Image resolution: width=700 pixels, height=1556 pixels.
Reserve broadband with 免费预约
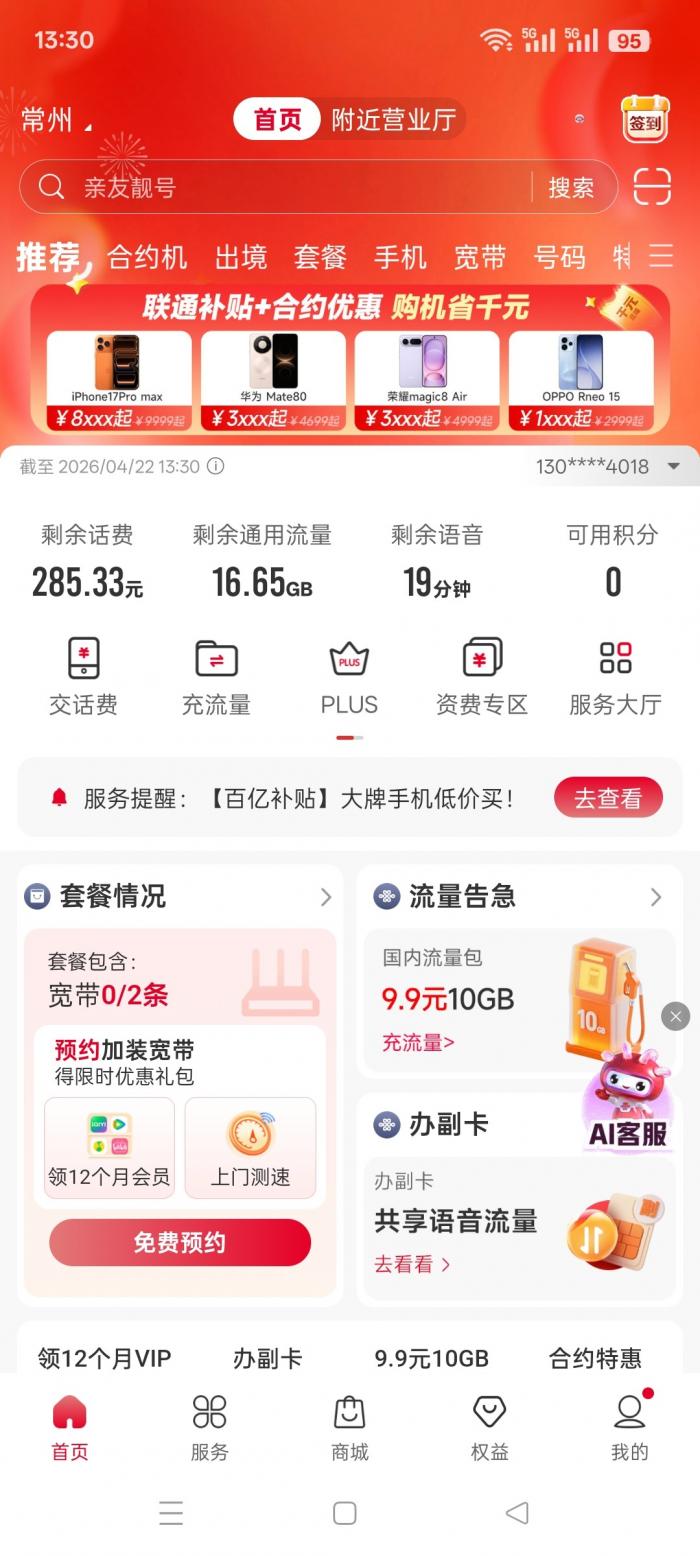pos(180,1242)
